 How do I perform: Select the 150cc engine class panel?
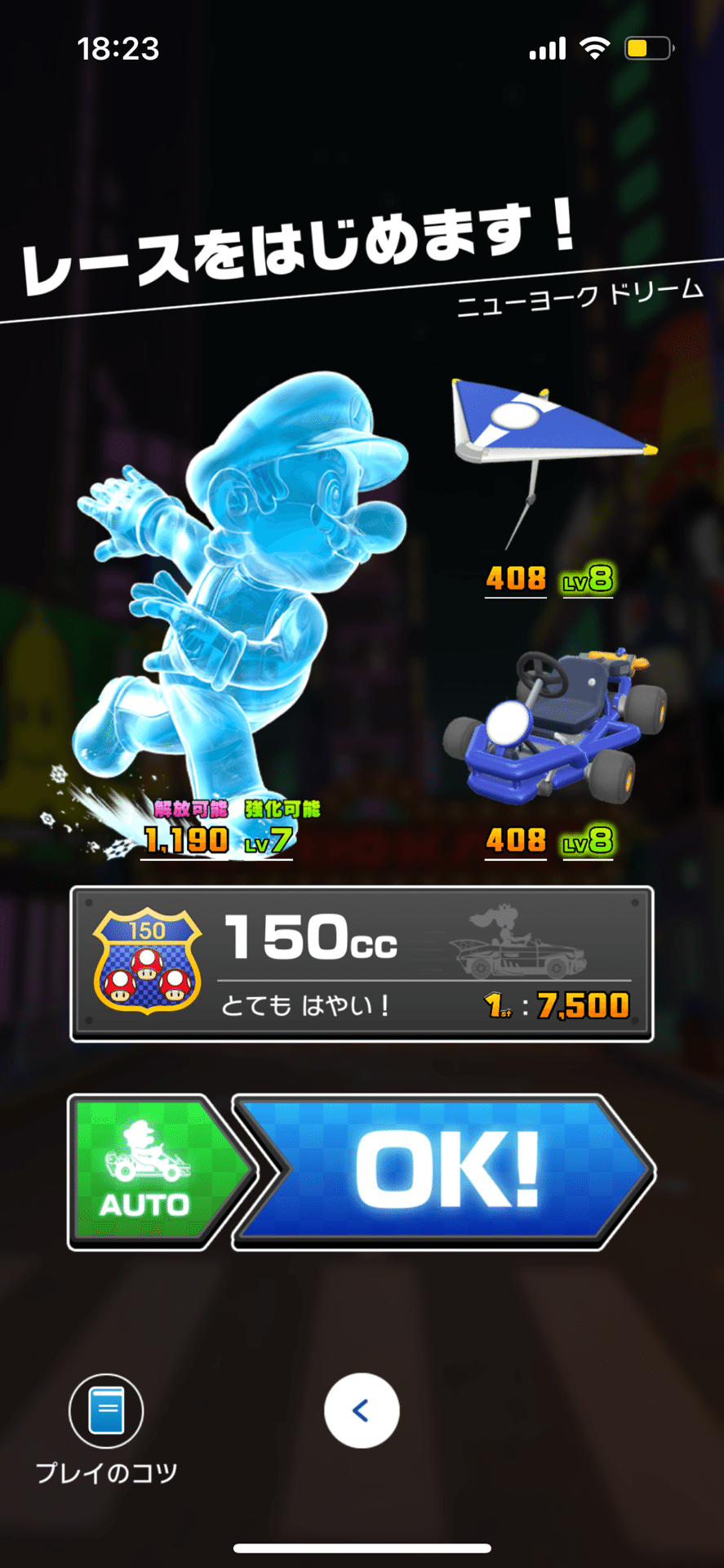click(x=362, y=964)
